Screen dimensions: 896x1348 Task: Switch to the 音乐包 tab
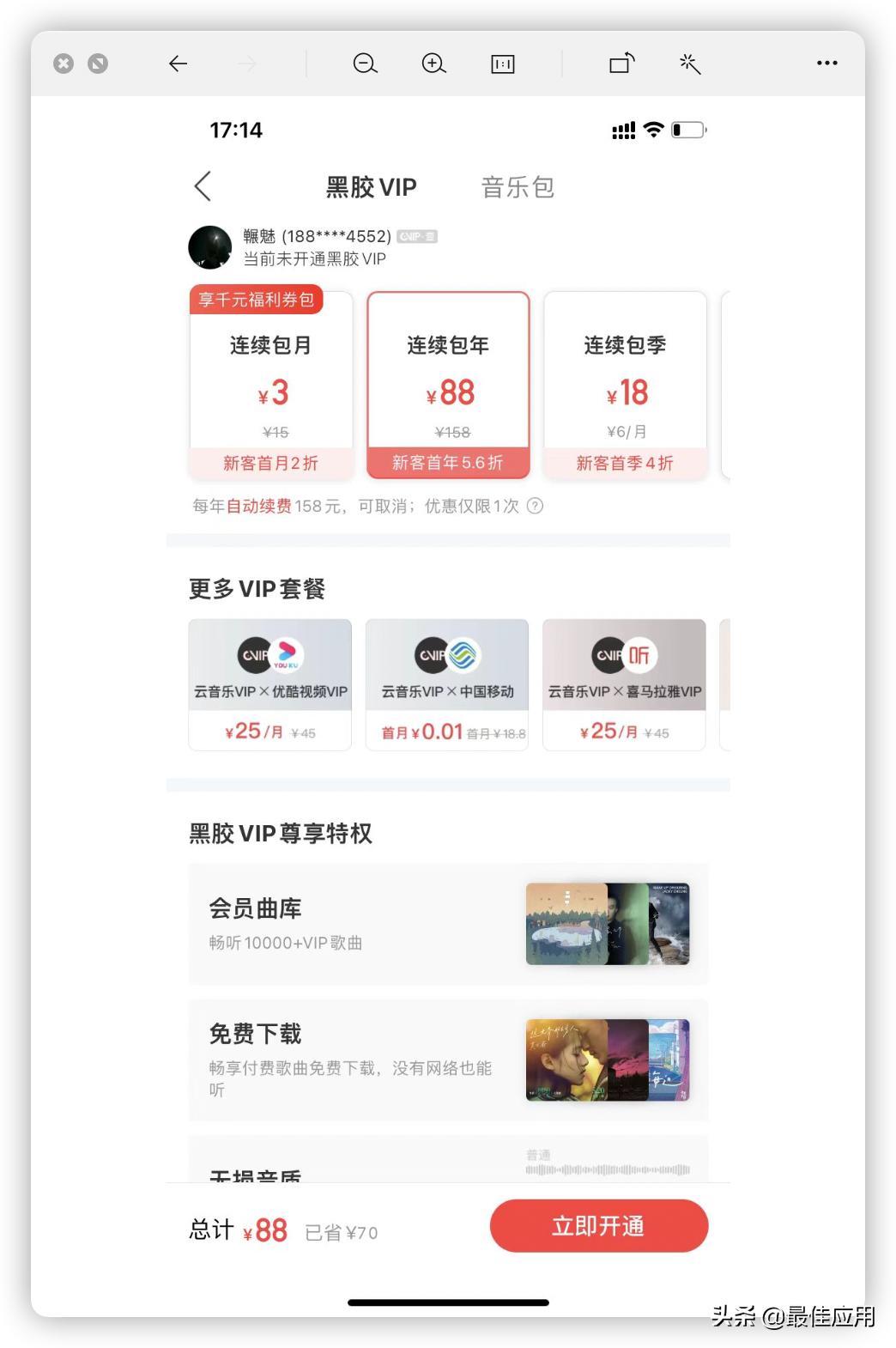pyautogui.click(x=518, y=186)
